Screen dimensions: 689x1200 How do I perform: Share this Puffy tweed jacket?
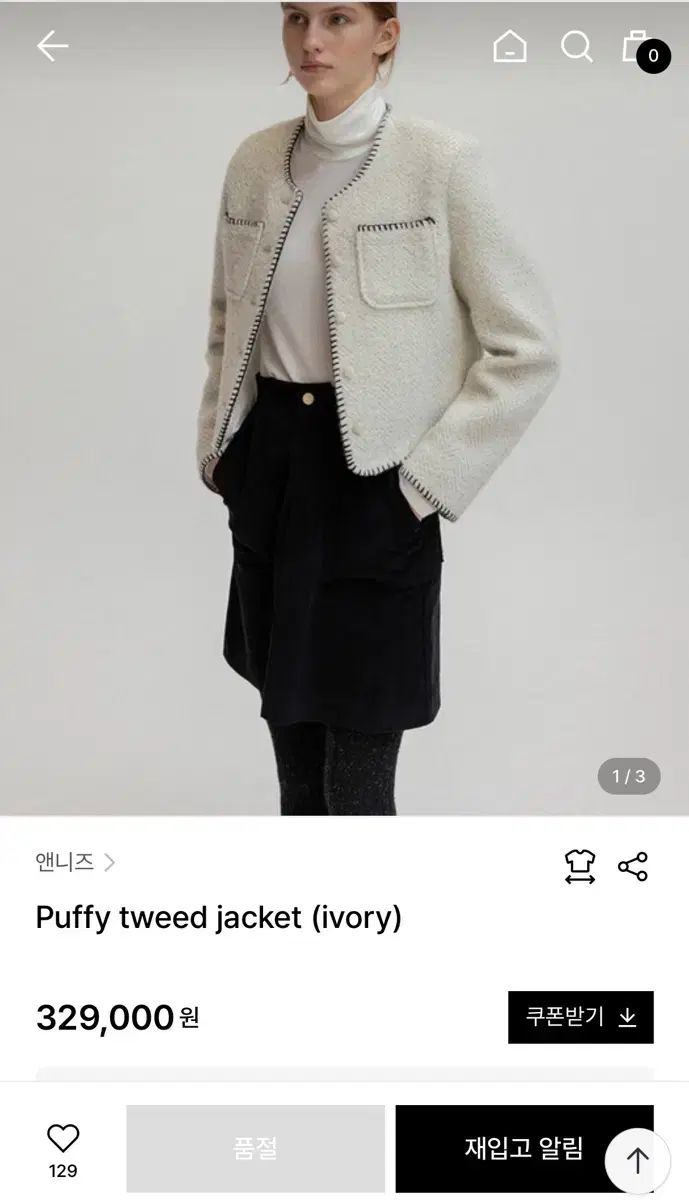coord(633,866)
